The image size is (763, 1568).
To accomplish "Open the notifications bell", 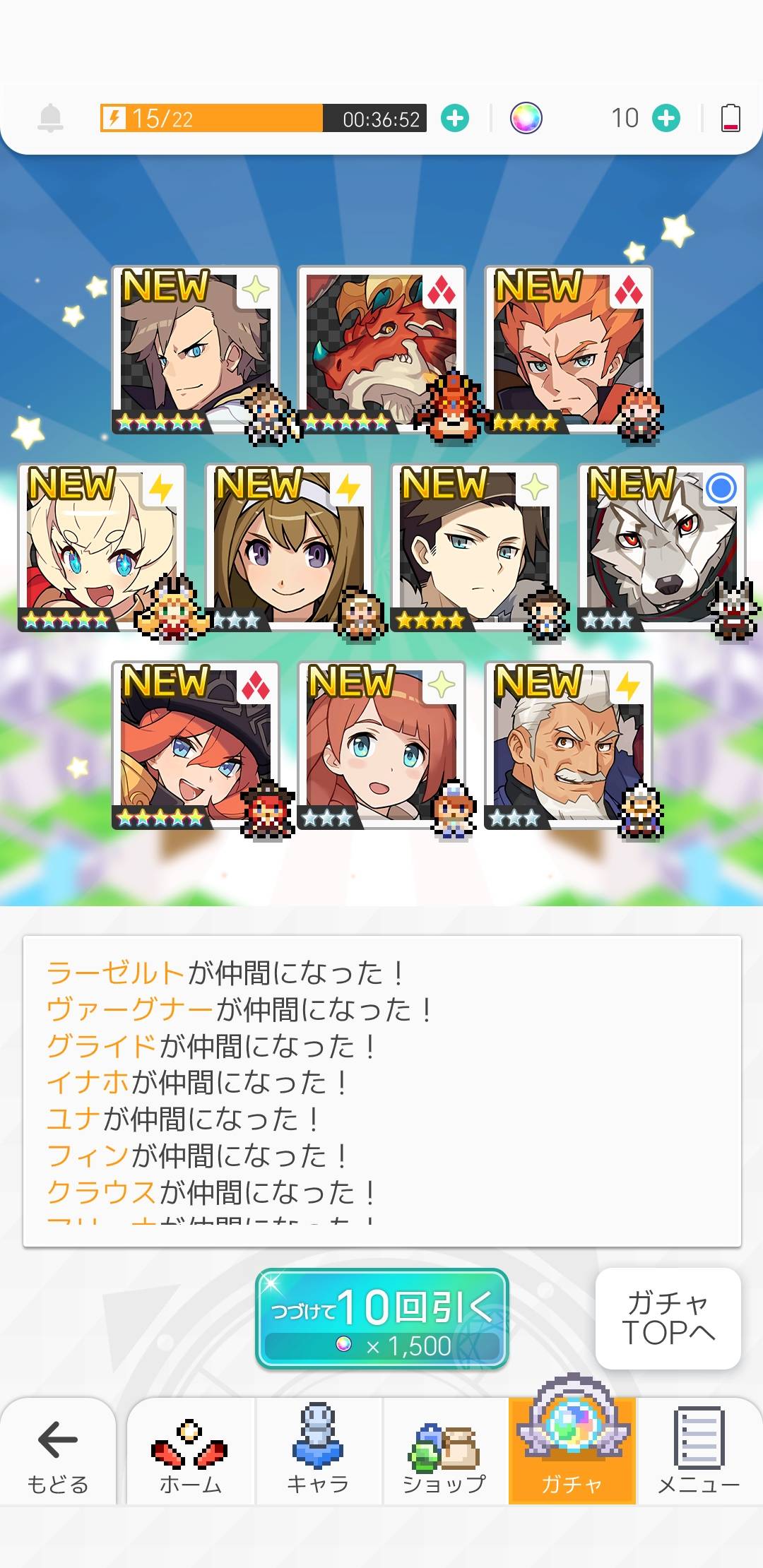I will [x=50, y=118].
